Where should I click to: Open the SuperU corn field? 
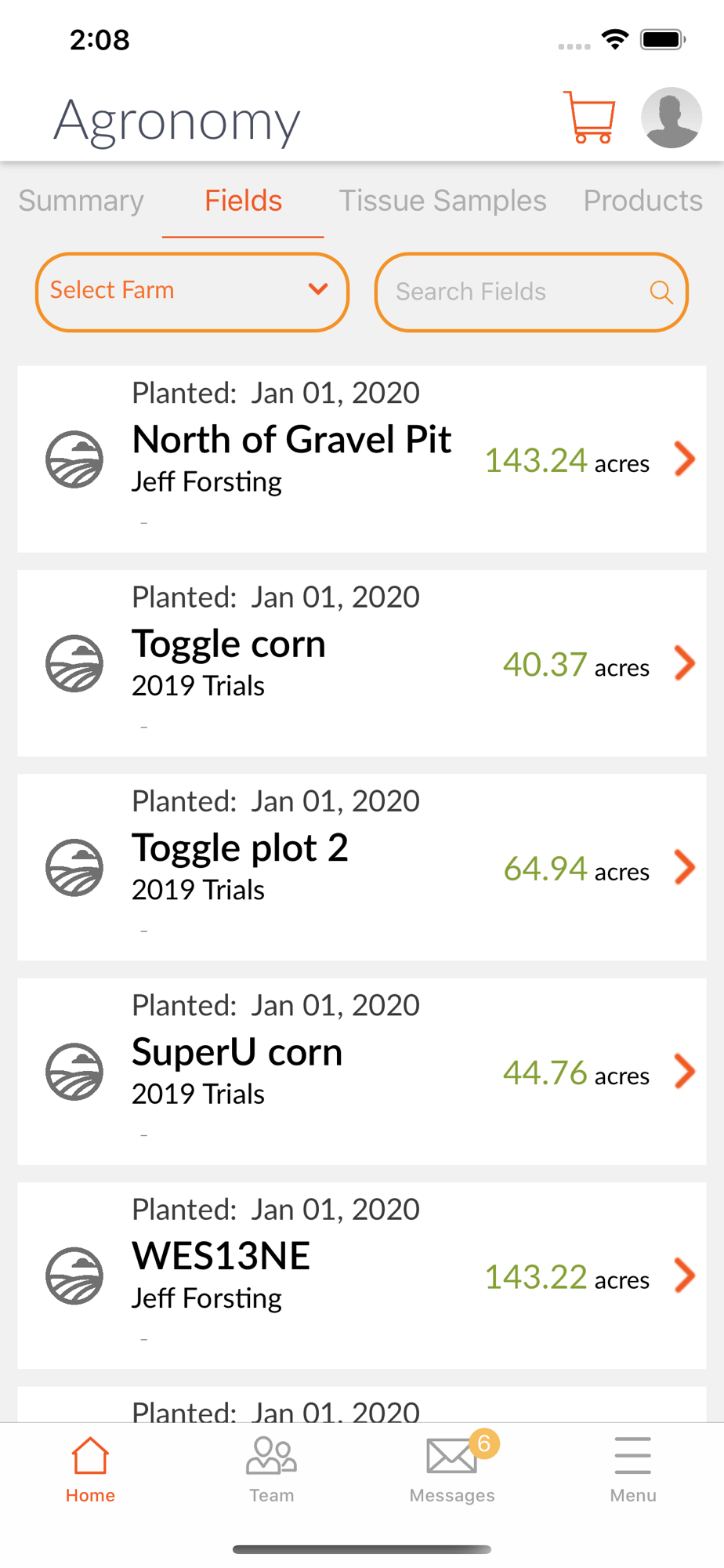(x=362, y=1072)
